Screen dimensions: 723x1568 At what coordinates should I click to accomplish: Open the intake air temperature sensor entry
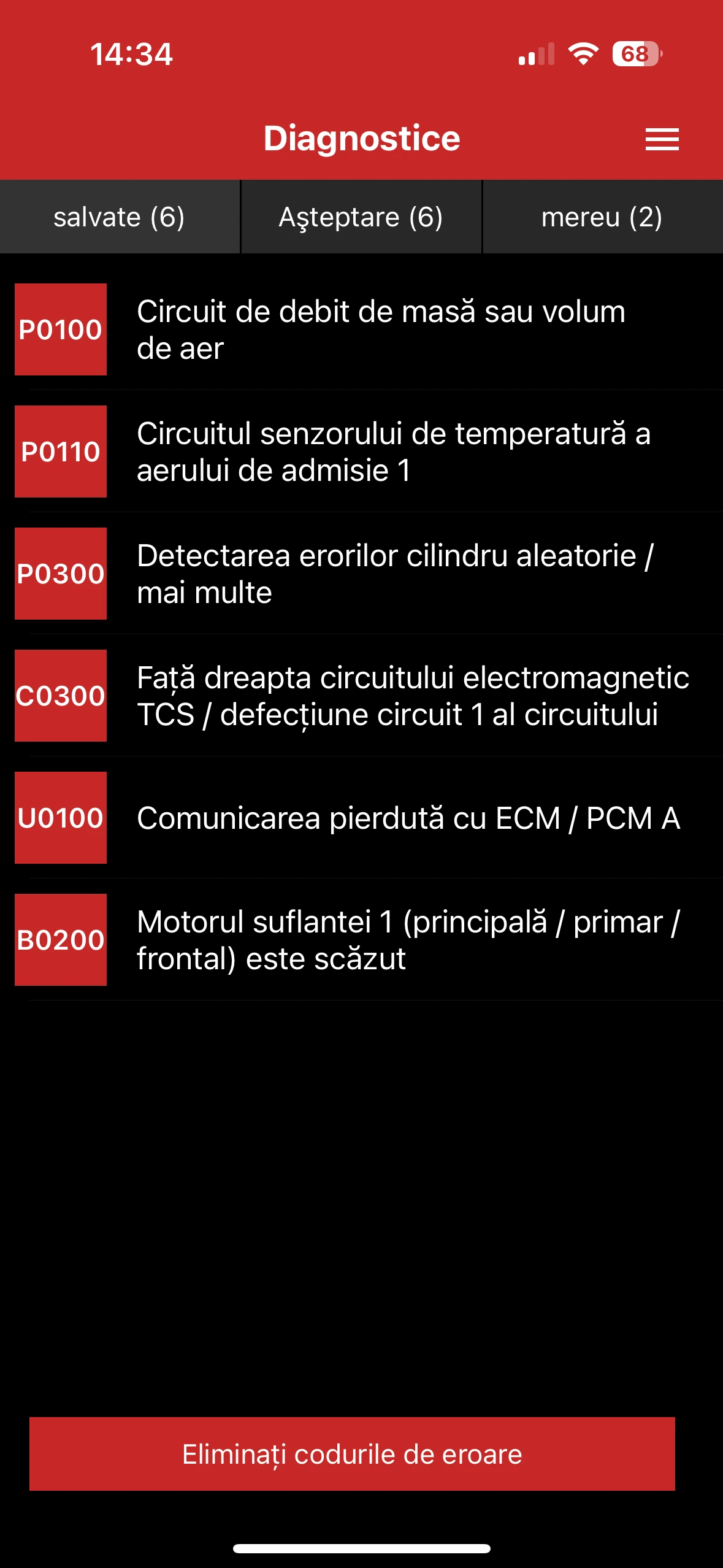(x=392, y=452)
